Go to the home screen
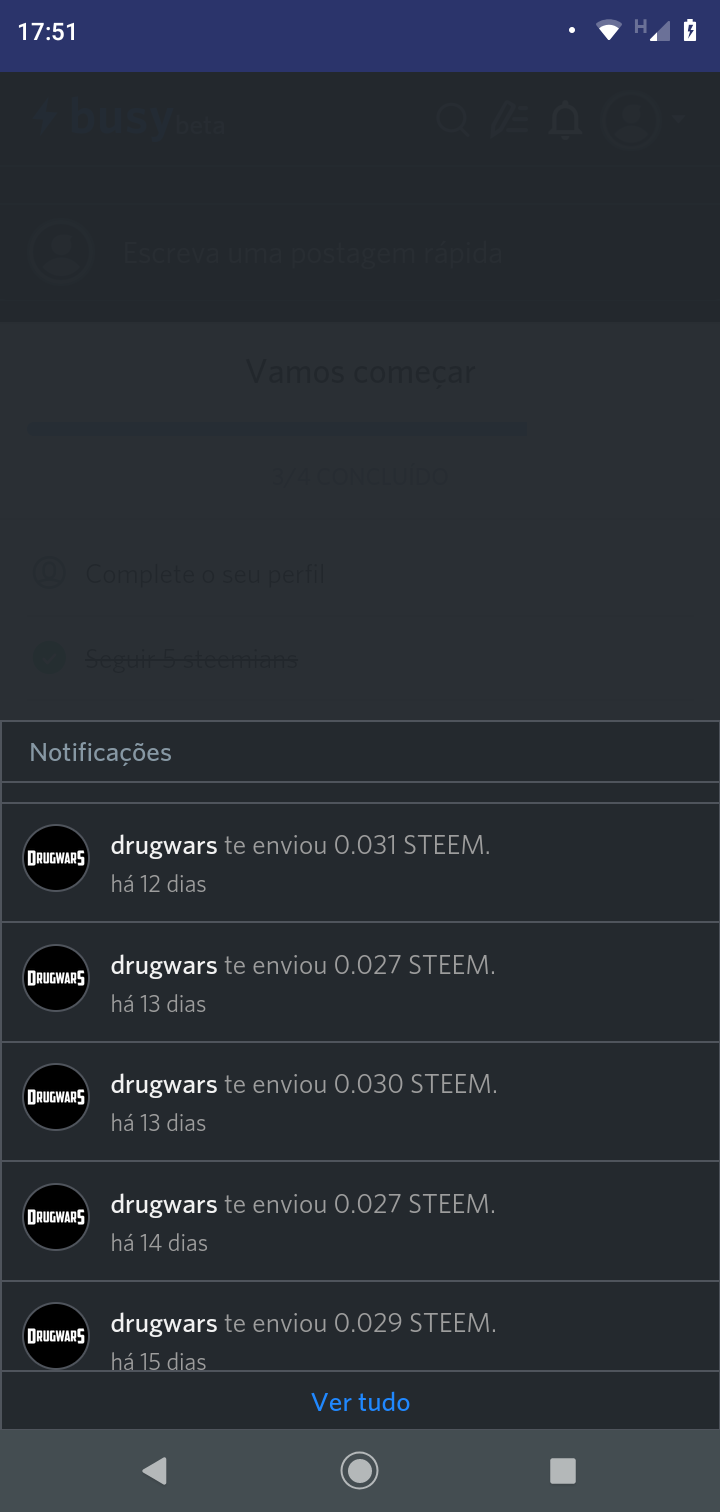720x1512 pixels. (x=359, y=1470)
